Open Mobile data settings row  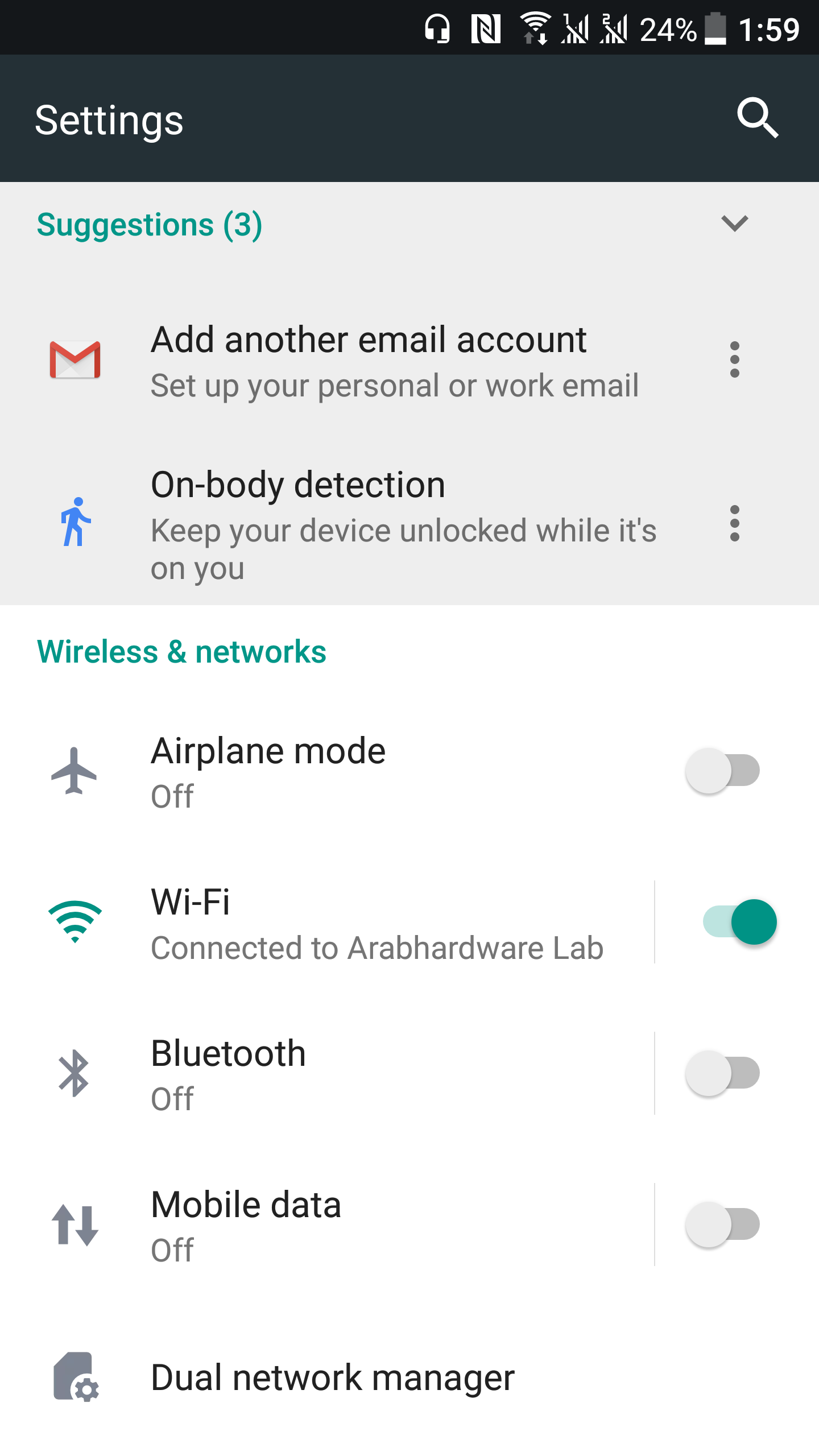(327, 1225)
